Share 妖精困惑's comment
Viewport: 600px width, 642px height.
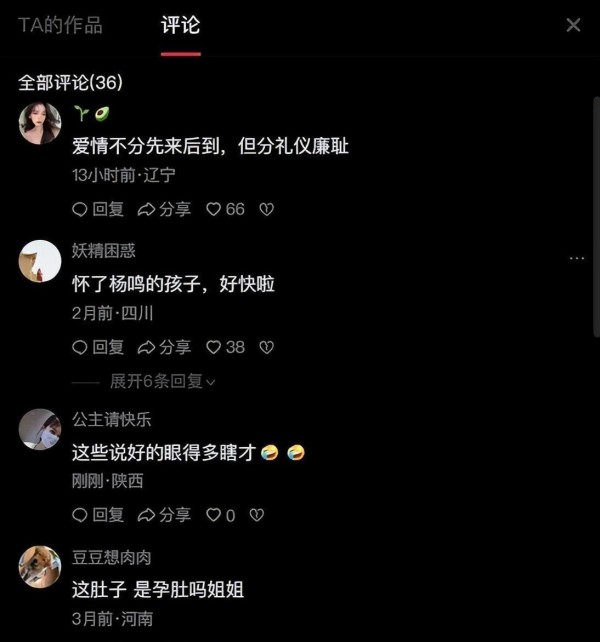[164, 347]
